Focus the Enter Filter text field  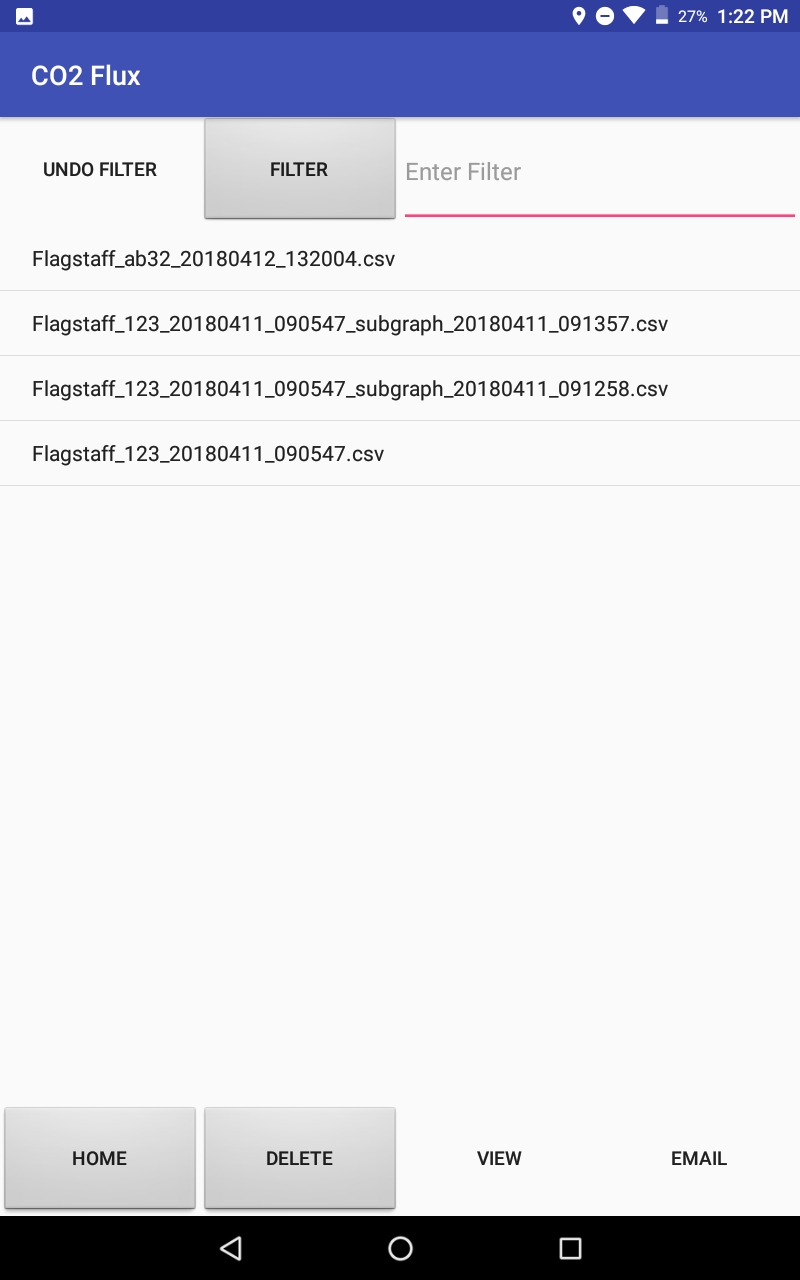(598, 172)
